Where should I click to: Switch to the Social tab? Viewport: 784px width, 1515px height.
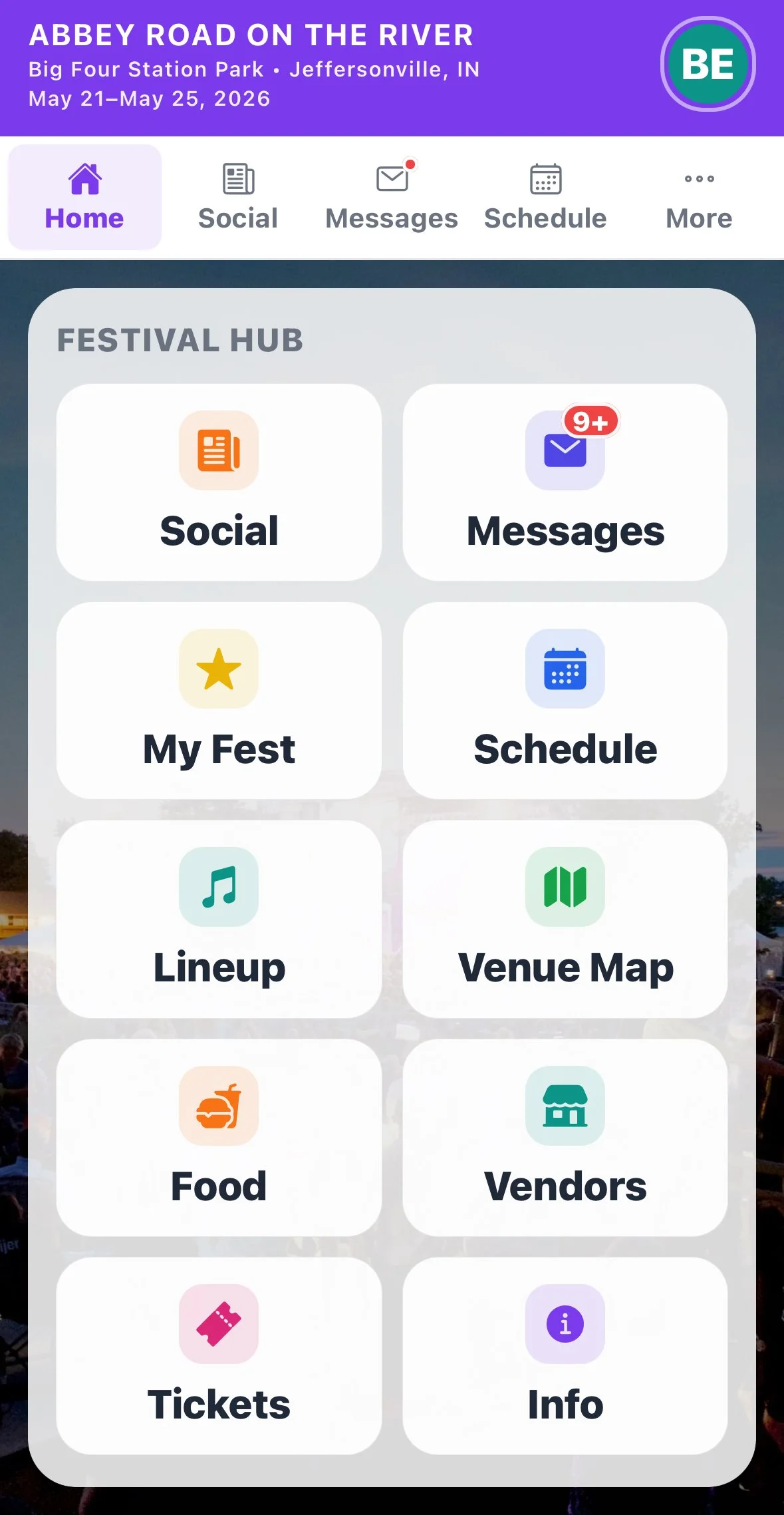point(238,197)
